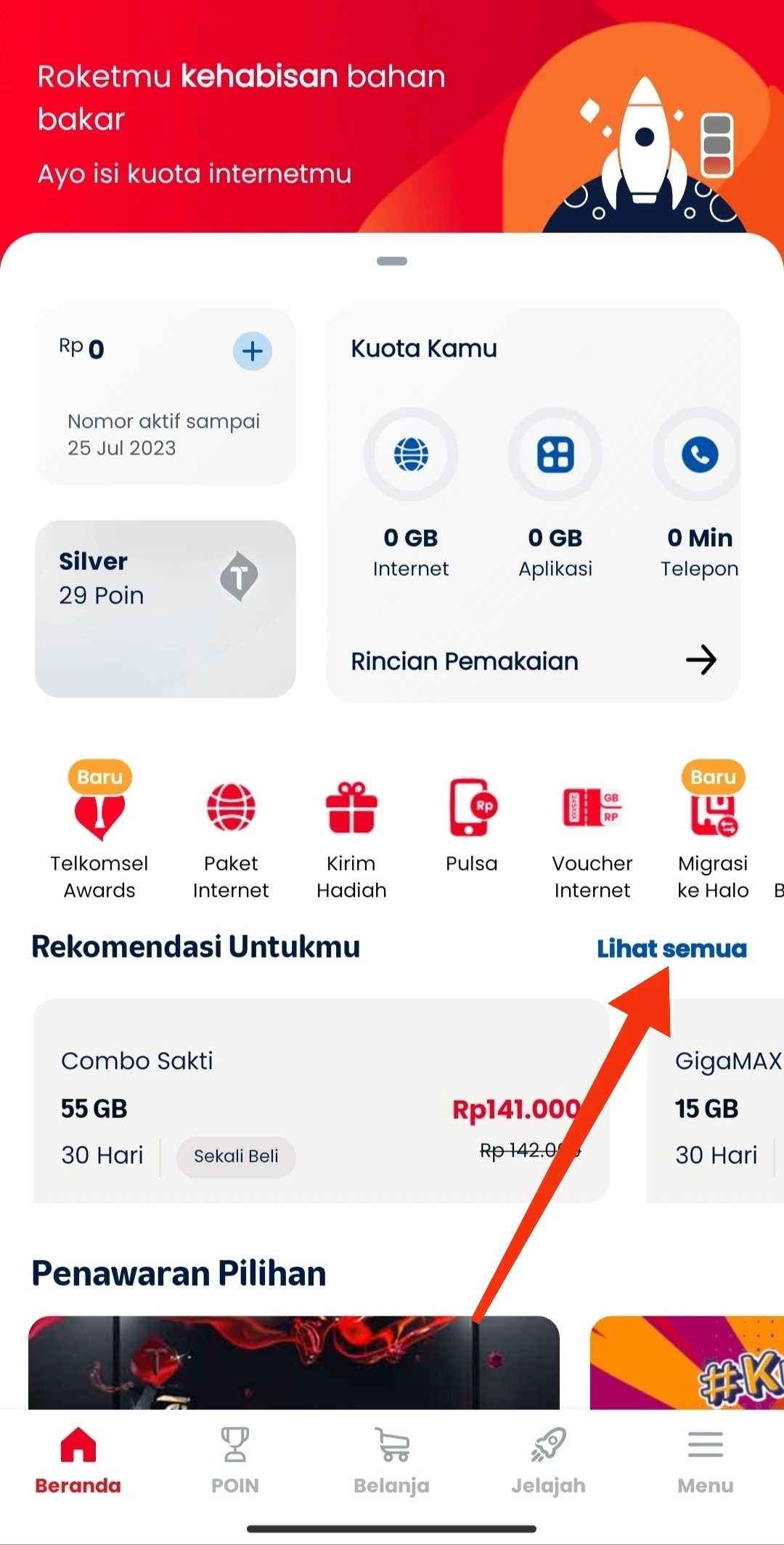Open the Silver 29 Poin card
Screen dimensions: 784x1545
(x=166, y=608)
